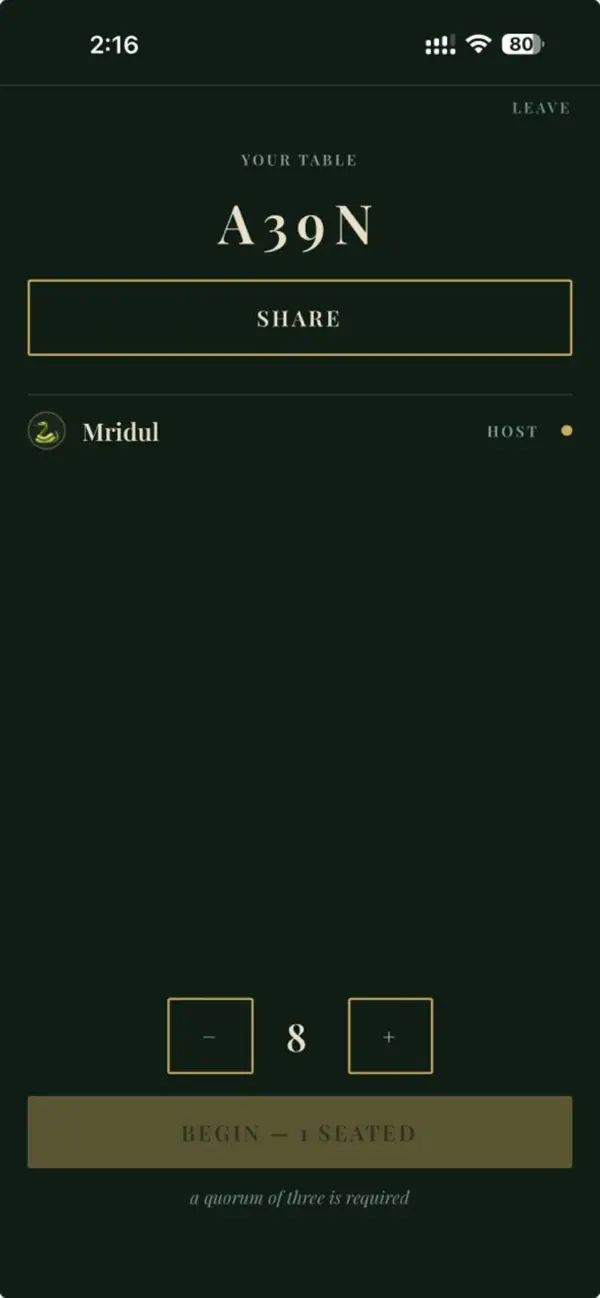Viewport: 600px width, 1298px height.
Task: Increase the seat count with plus
Action: pyautogui.click(x=390, y=1036)
